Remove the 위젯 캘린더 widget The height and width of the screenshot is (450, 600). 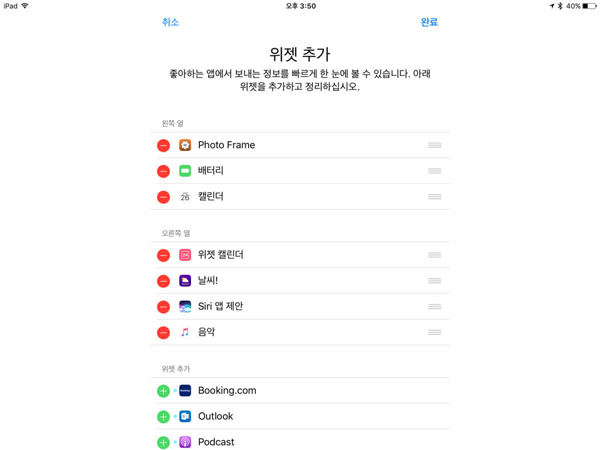click(x=163, y=255)
